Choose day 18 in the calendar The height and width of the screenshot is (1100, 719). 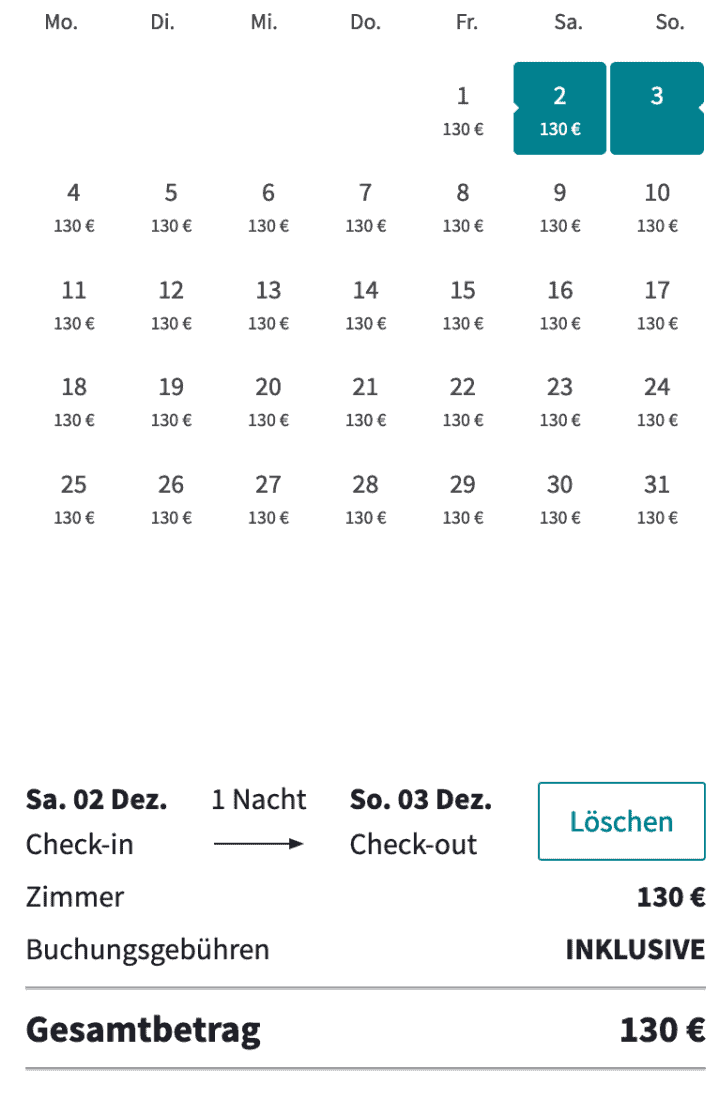pyautogui.click(x=74, y=400)
